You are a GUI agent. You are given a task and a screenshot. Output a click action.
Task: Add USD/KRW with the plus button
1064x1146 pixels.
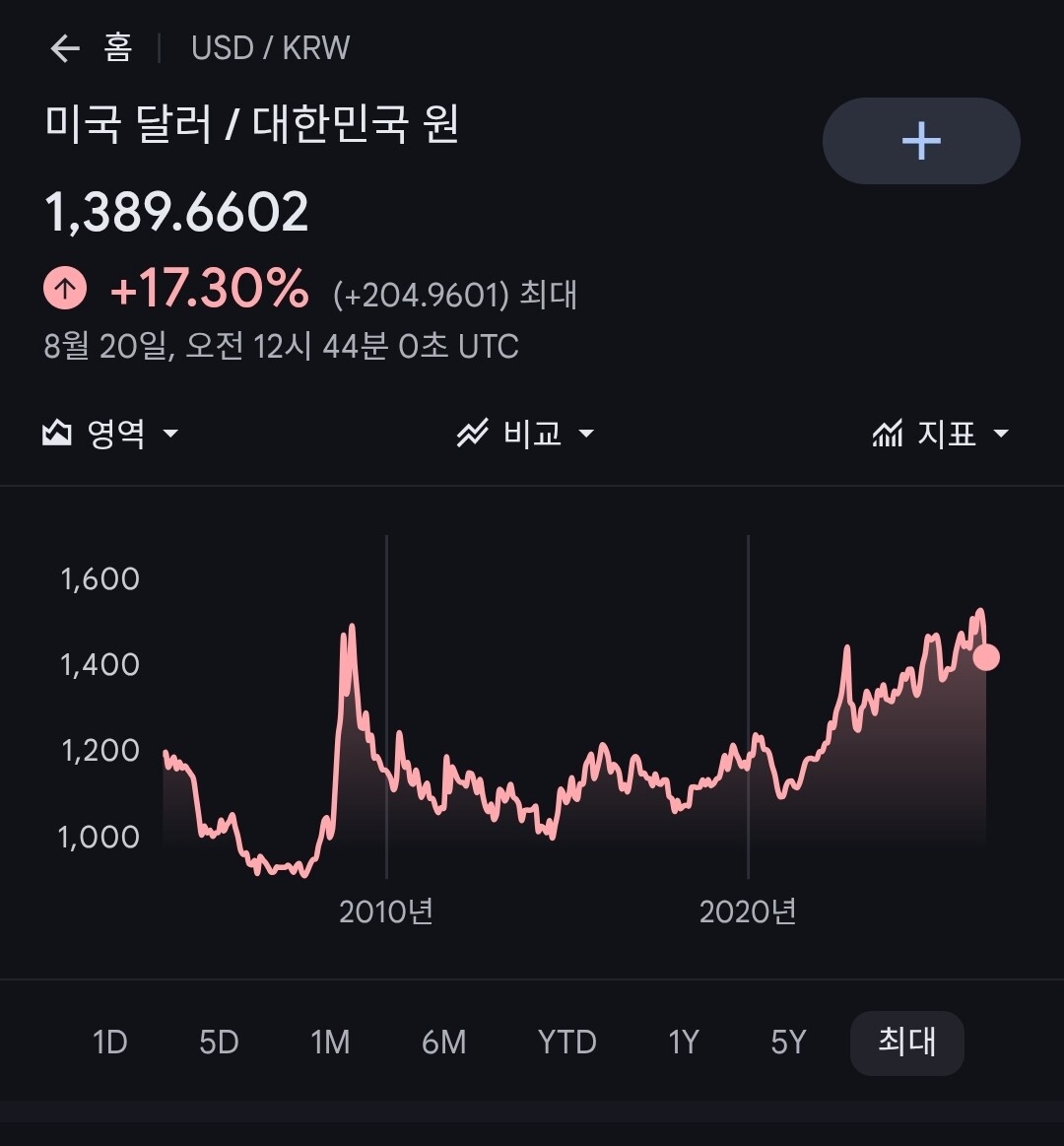[921, 141]
